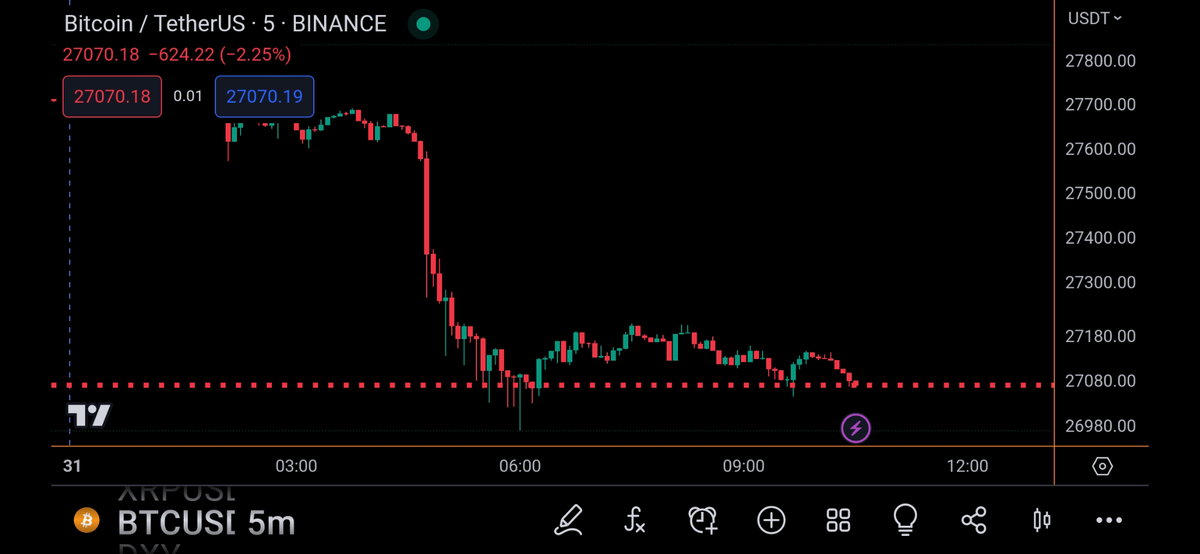Share this chart
The width and height of the screenshot is (1200, 554).
[973, 519]
